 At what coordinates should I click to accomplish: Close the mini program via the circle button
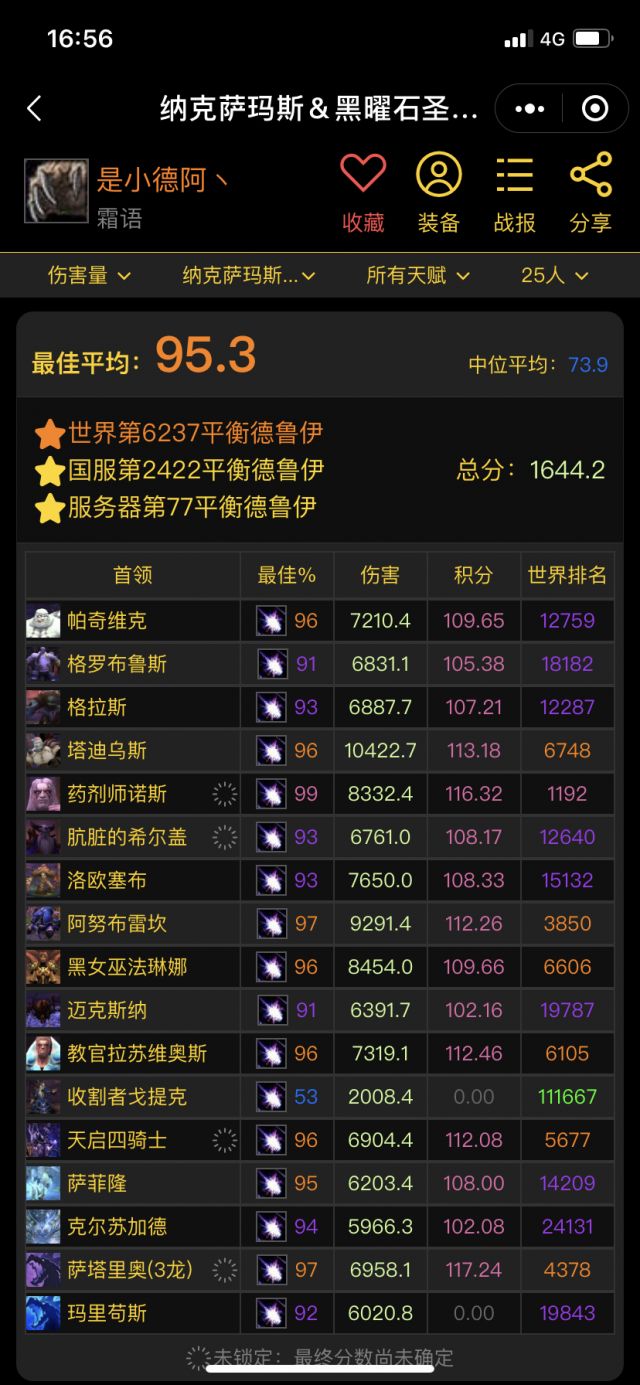coord(595,108)
